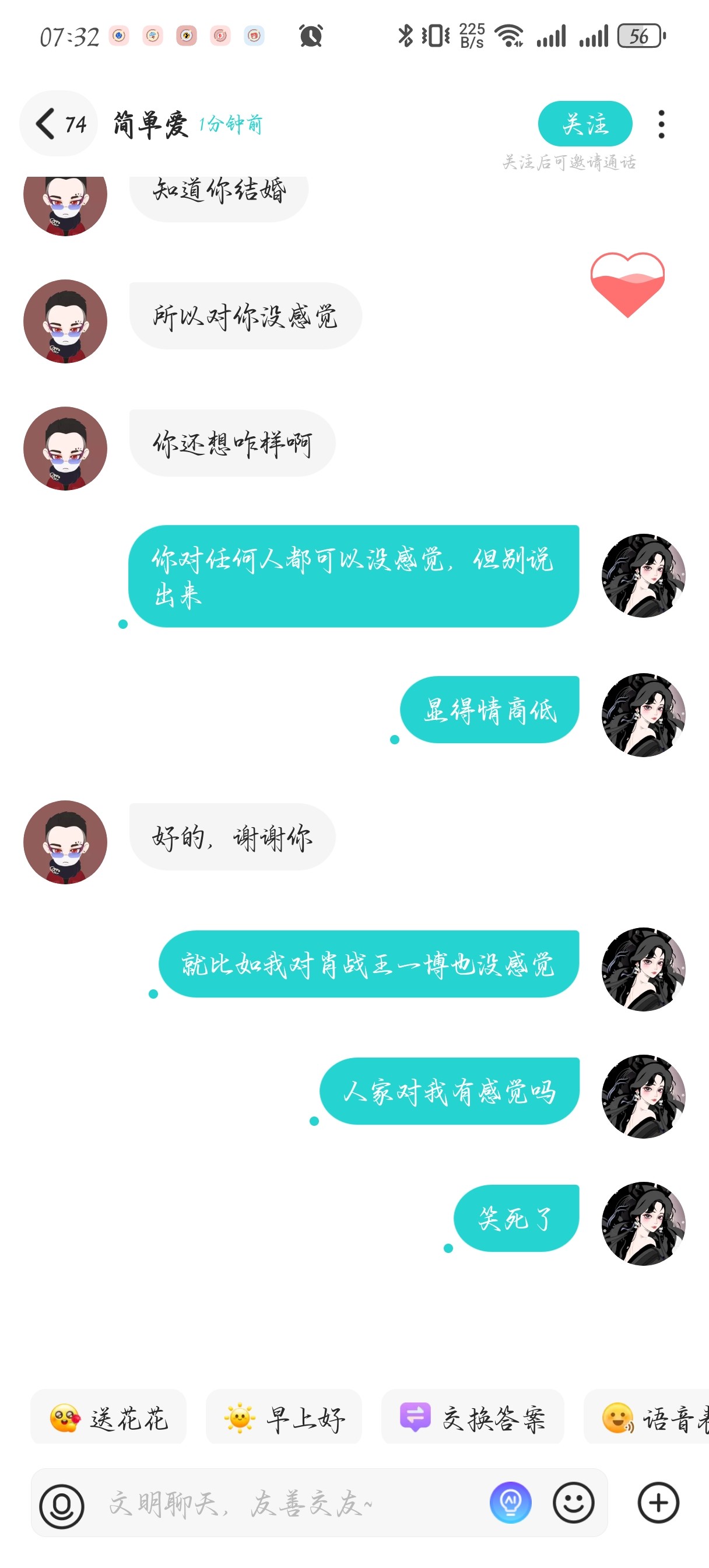Select the 送花花 quick reply chip
The image size is (709, 1568).
(x=108, y=1417)
